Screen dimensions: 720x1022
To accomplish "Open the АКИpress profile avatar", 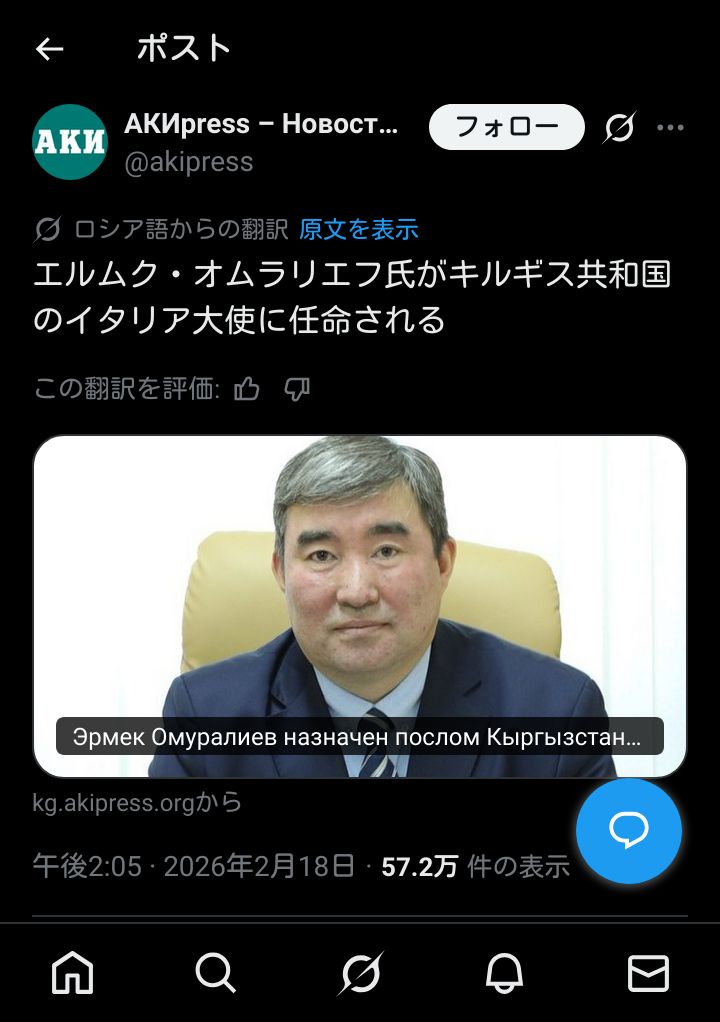I will coord(70,142).
